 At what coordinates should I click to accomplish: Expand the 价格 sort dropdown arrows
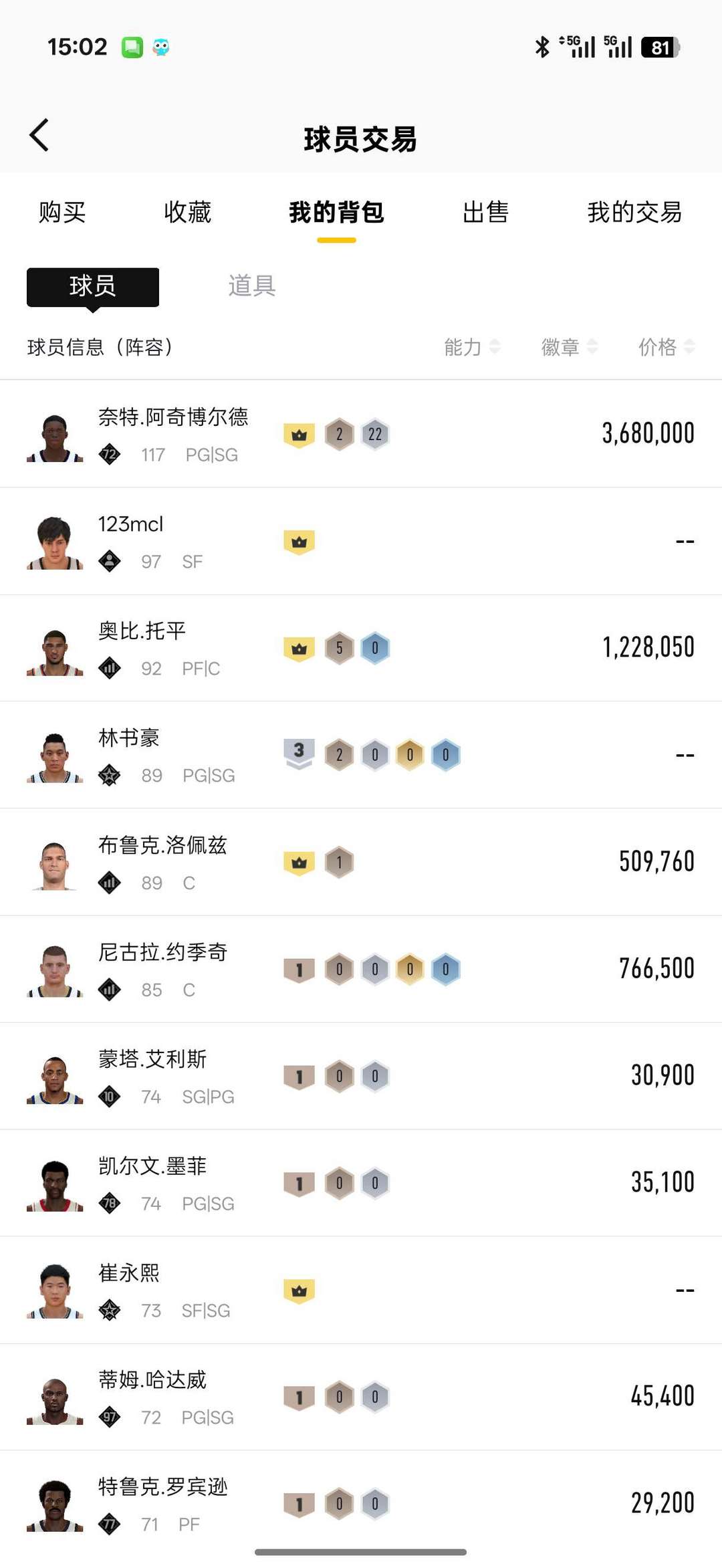pyautogui.click(x=690, y=347)
